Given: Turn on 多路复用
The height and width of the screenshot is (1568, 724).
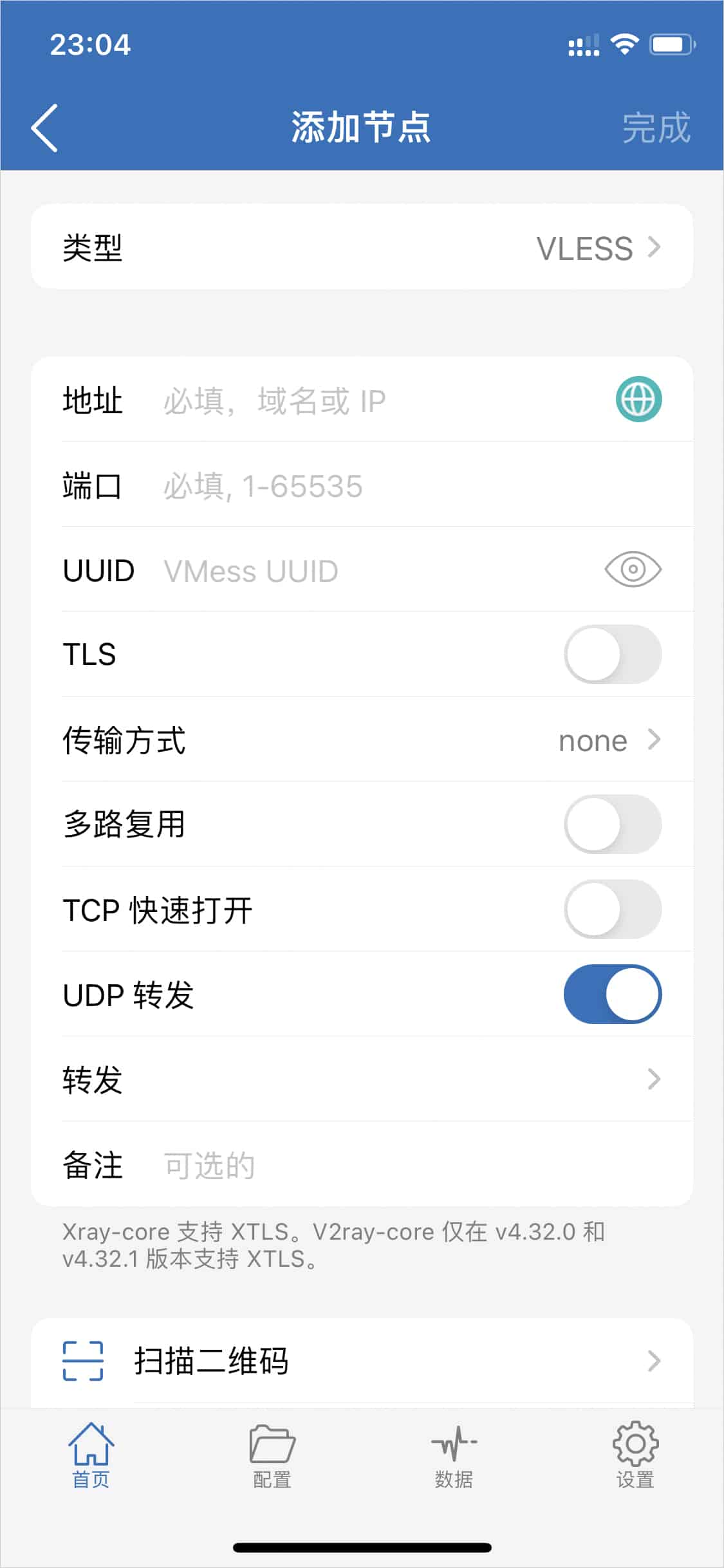Looking at the screenshot, I should tap(613, 825).
